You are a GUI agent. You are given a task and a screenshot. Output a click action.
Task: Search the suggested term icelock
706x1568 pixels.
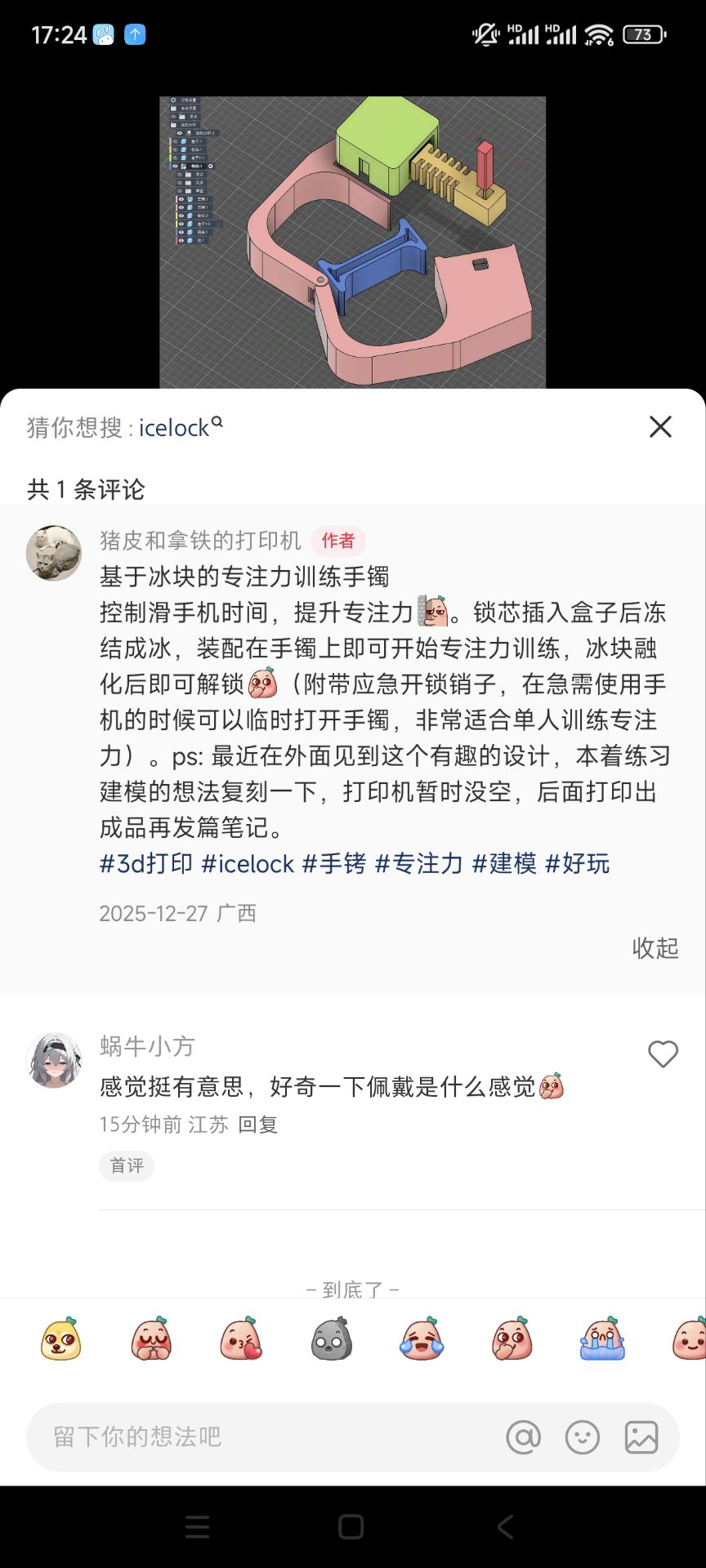(175, 428)
